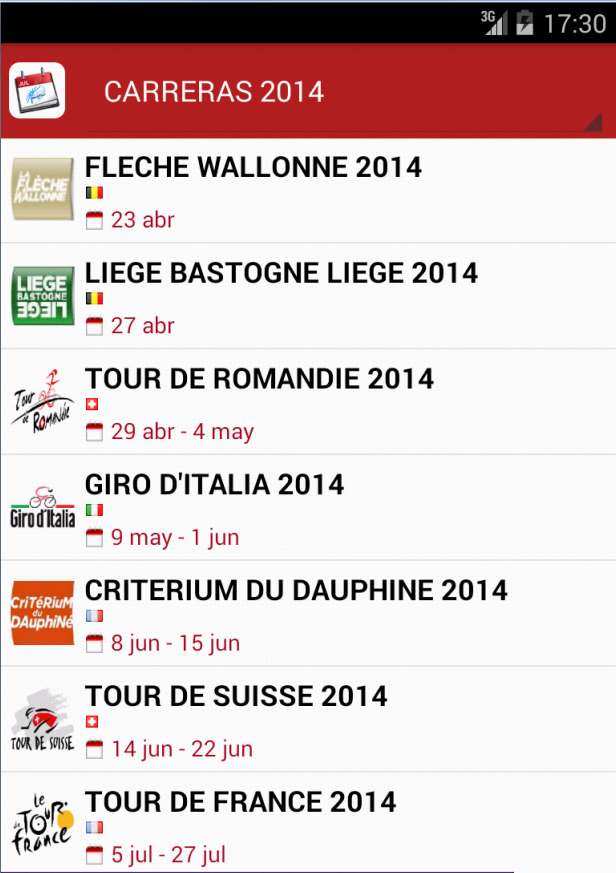Open Tour de Suisse 2014
The image size is (616, 873).
308,720
